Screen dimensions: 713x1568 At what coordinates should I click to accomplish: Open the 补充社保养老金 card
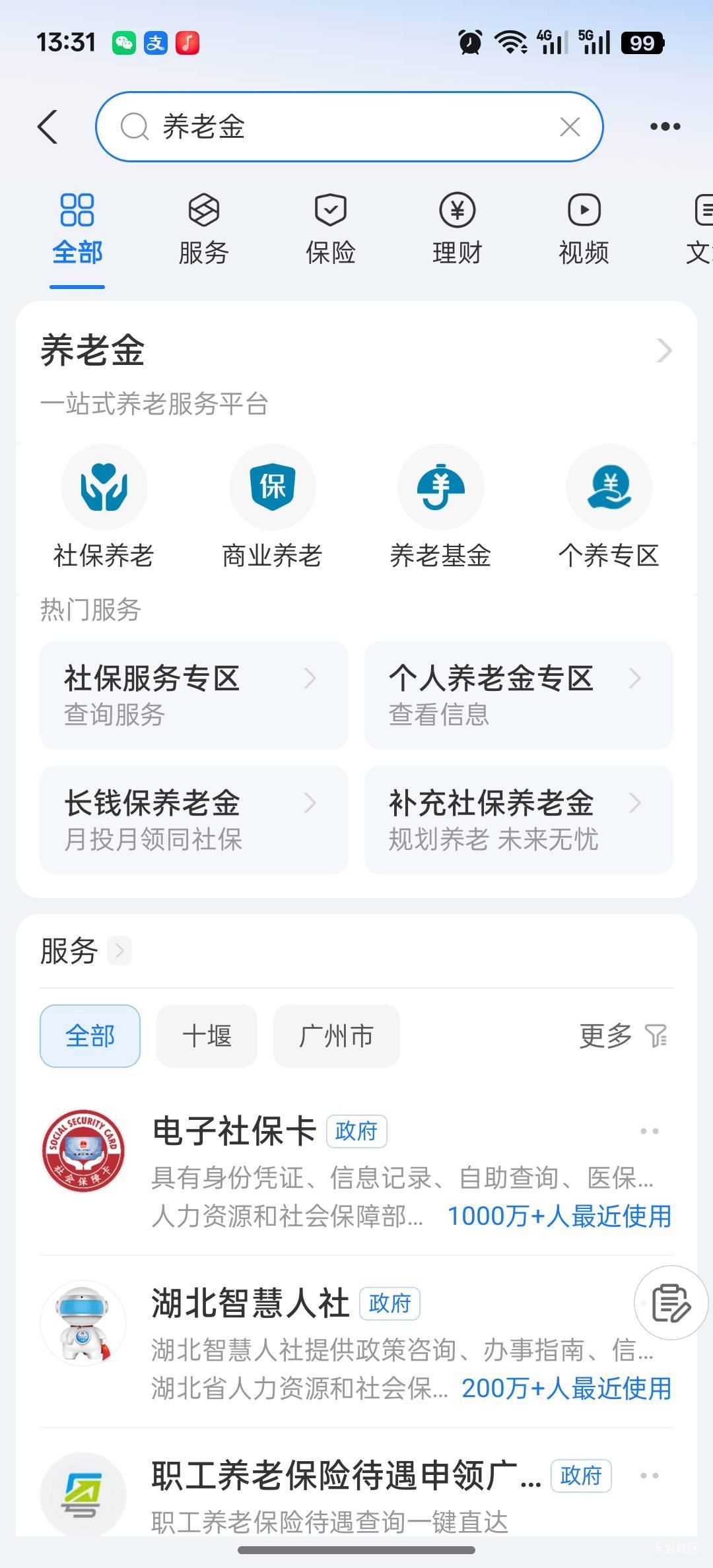coord(518,819)
